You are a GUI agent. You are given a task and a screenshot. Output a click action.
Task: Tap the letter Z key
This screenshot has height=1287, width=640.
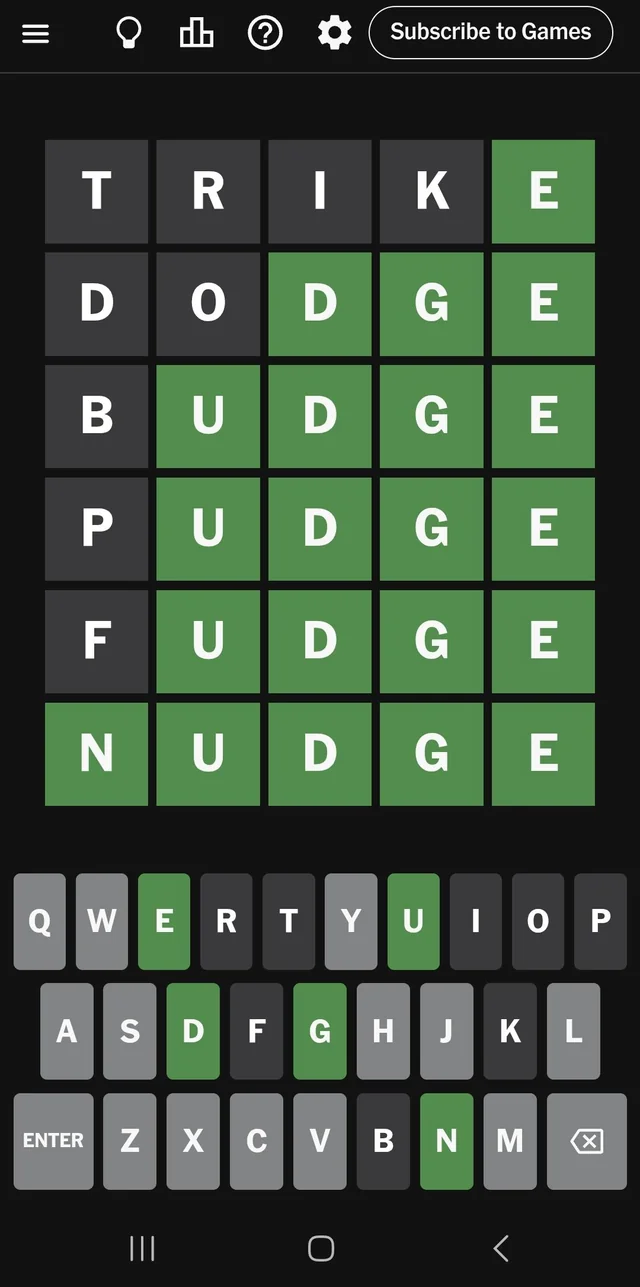click(130, 1141)
